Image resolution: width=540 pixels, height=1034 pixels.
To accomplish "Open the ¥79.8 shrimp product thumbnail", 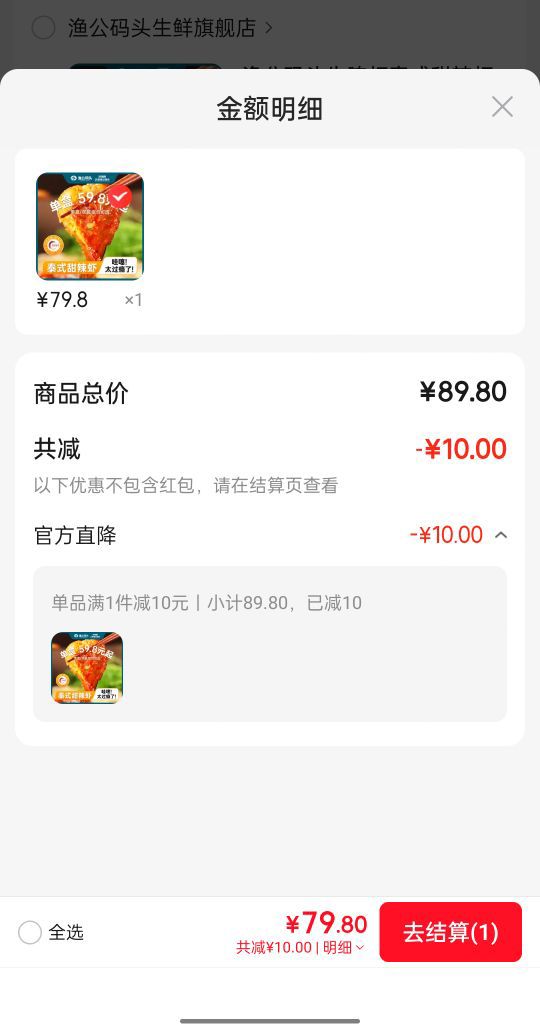I will tap(90, 226).
